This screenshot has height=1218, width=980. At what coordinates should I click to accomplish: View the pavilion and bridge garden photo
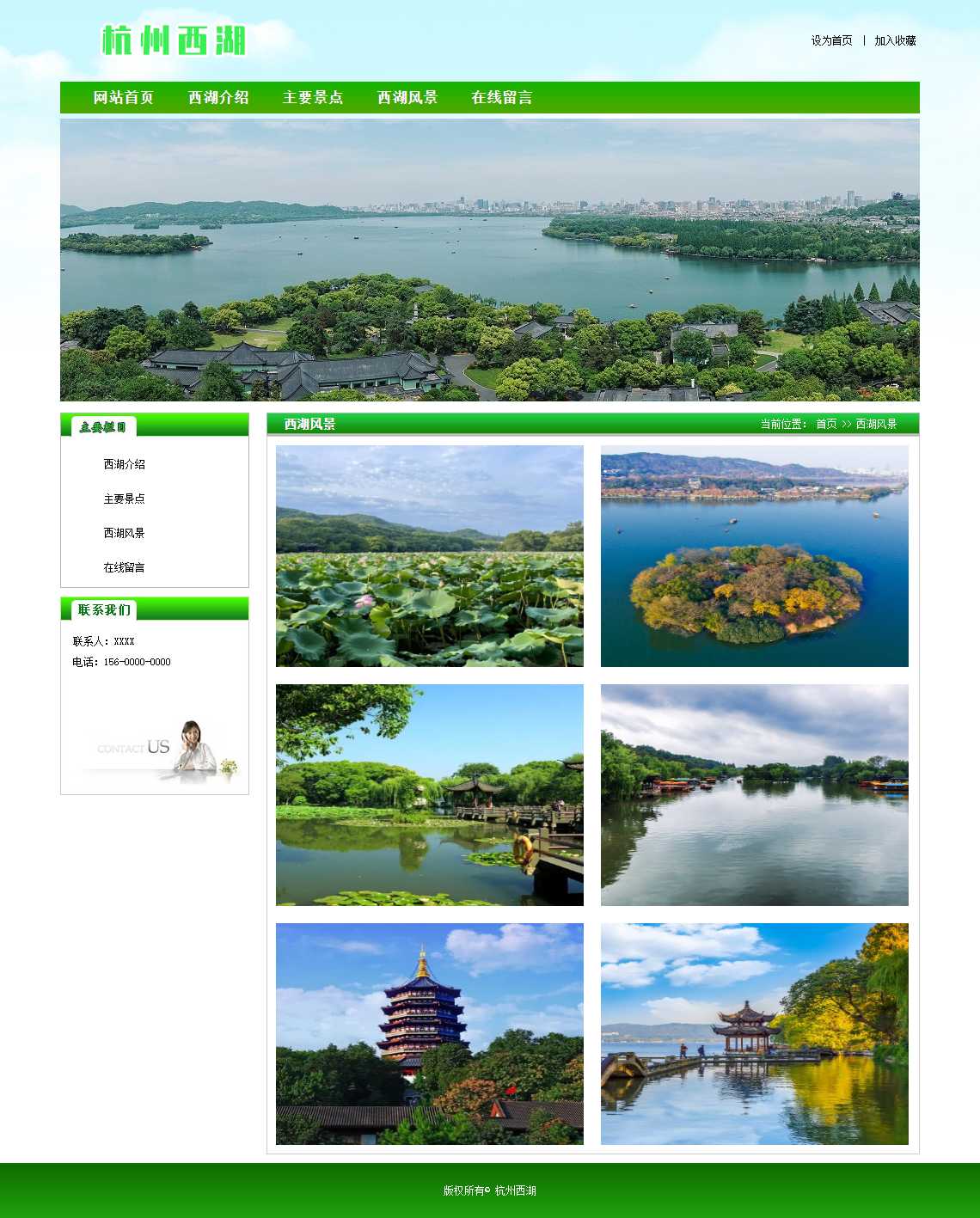430,795
